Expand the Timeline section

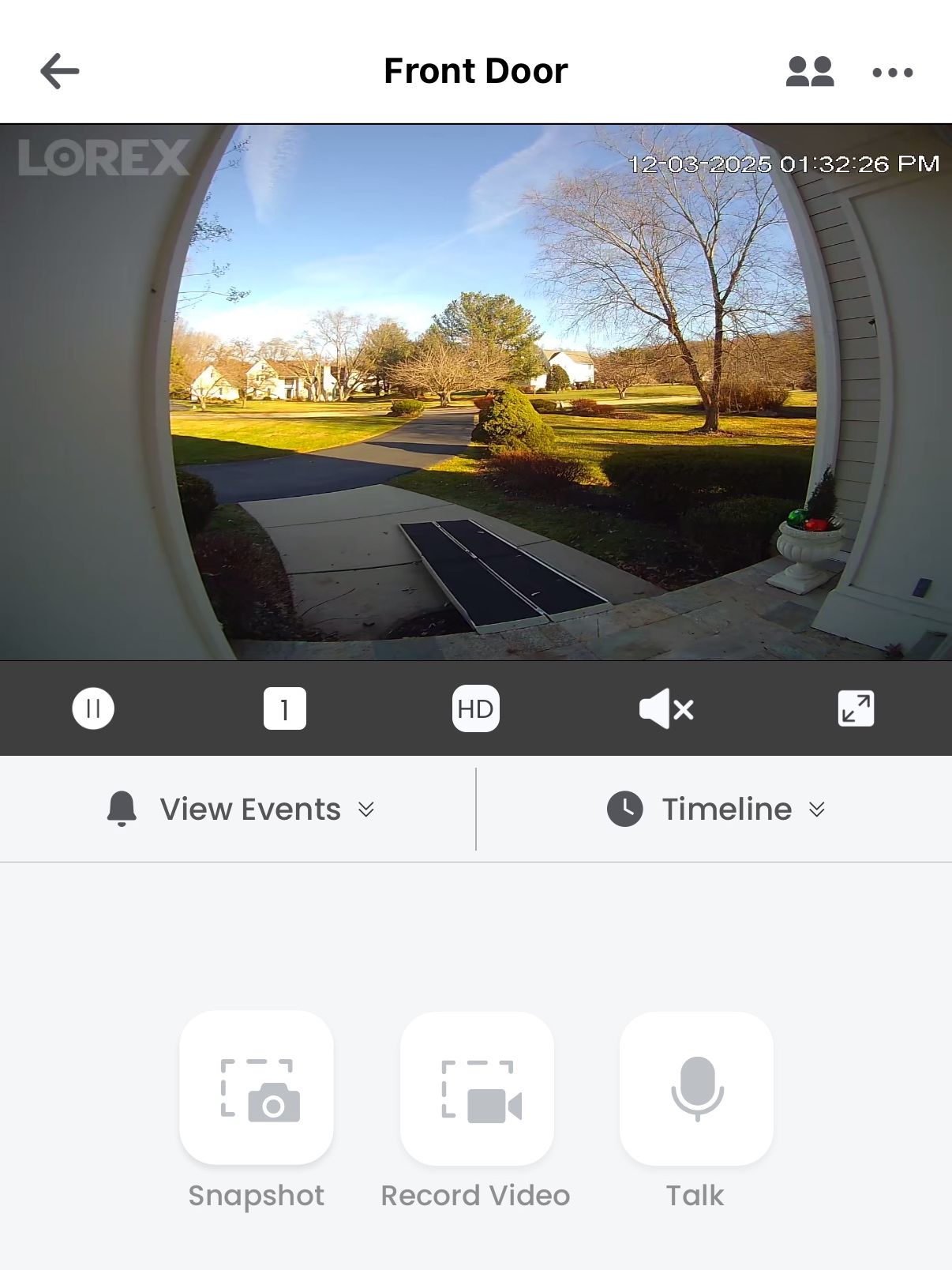tap(815, 810)
